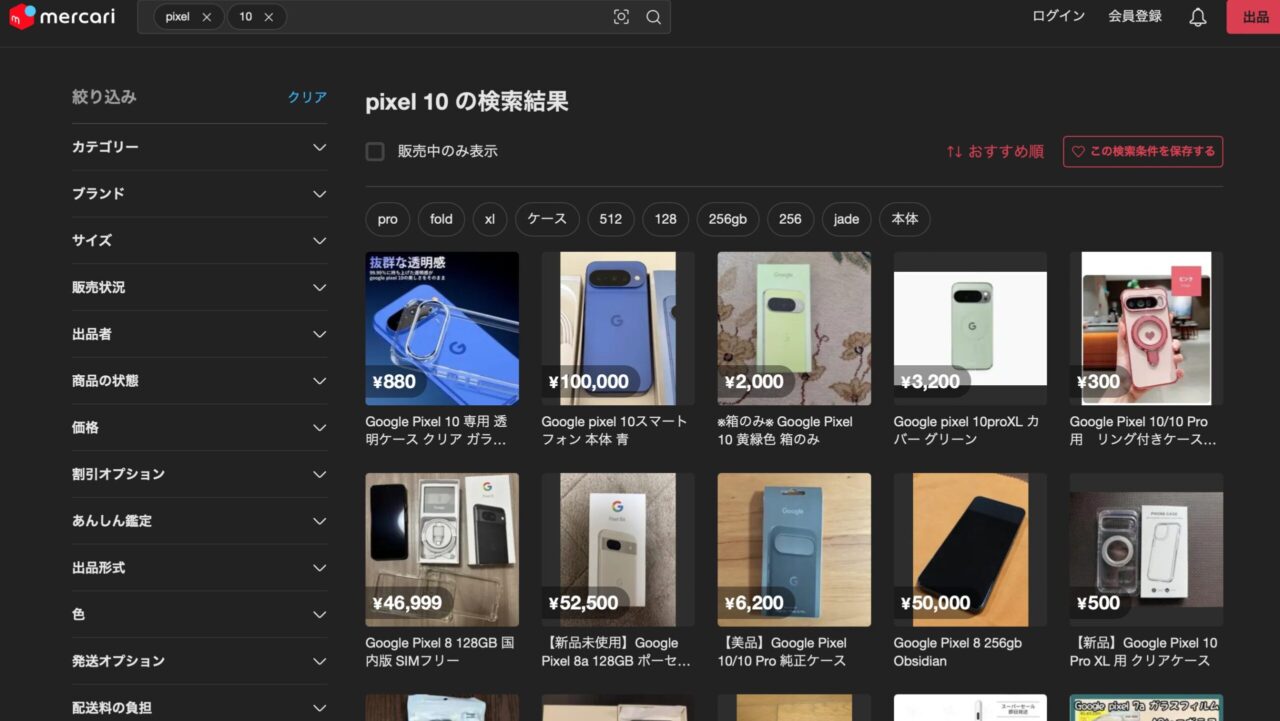Image resolution: width=1280 pixels, height=721 pixels.
Task: Expand the ブランド filter
Action: coord(199,194)
